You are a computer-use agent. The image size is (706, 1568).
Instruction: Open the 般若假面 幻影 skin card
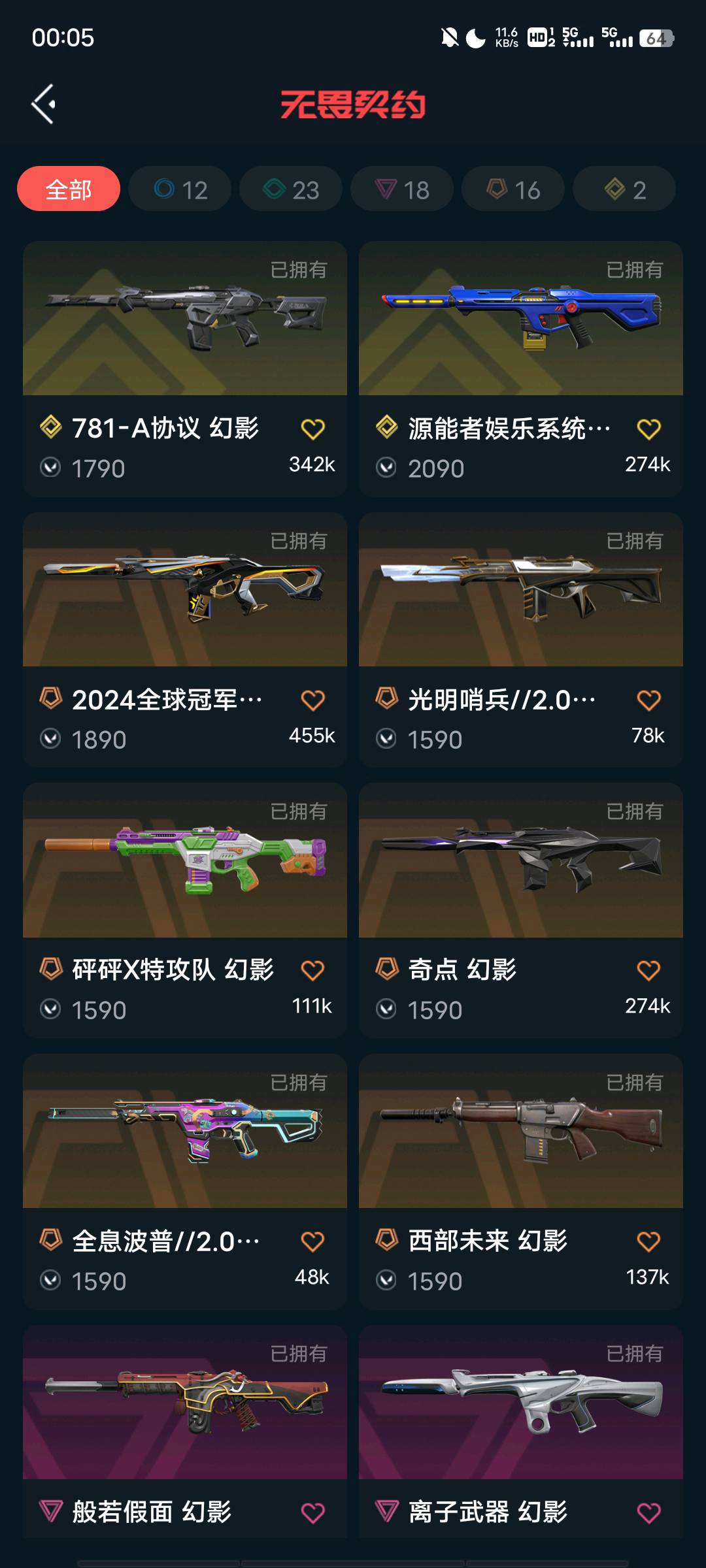(x=185, y=1405)
